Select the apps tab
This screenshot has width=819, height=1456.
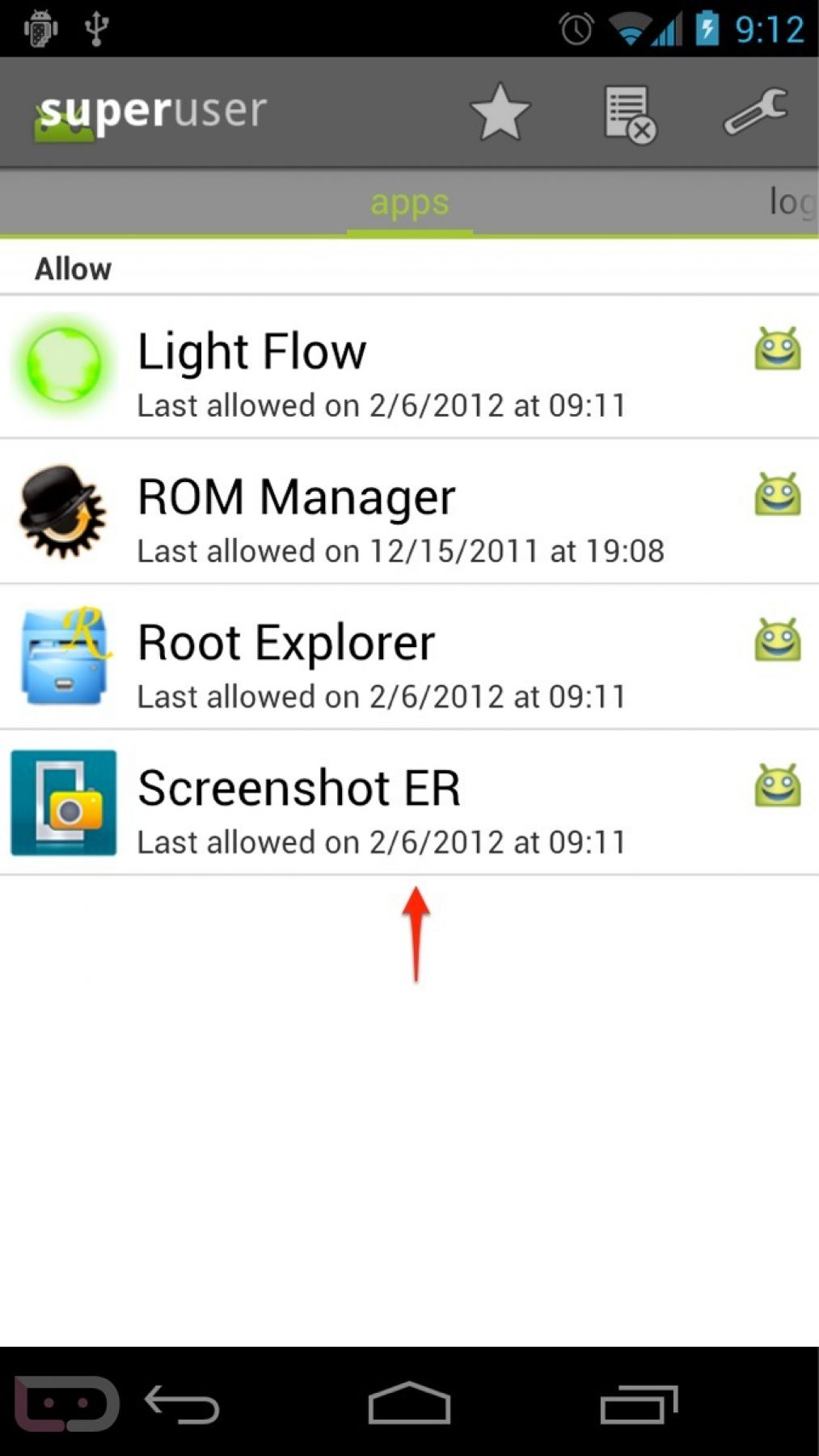coord(409,203)
